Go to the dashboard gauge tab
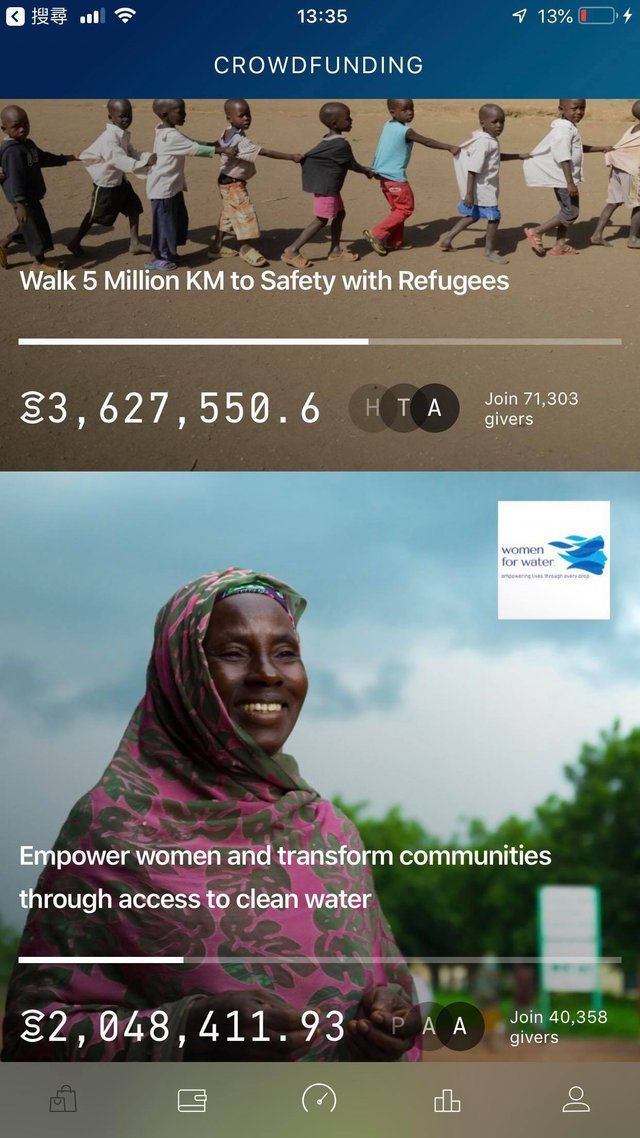 (x=320, y=1099)
